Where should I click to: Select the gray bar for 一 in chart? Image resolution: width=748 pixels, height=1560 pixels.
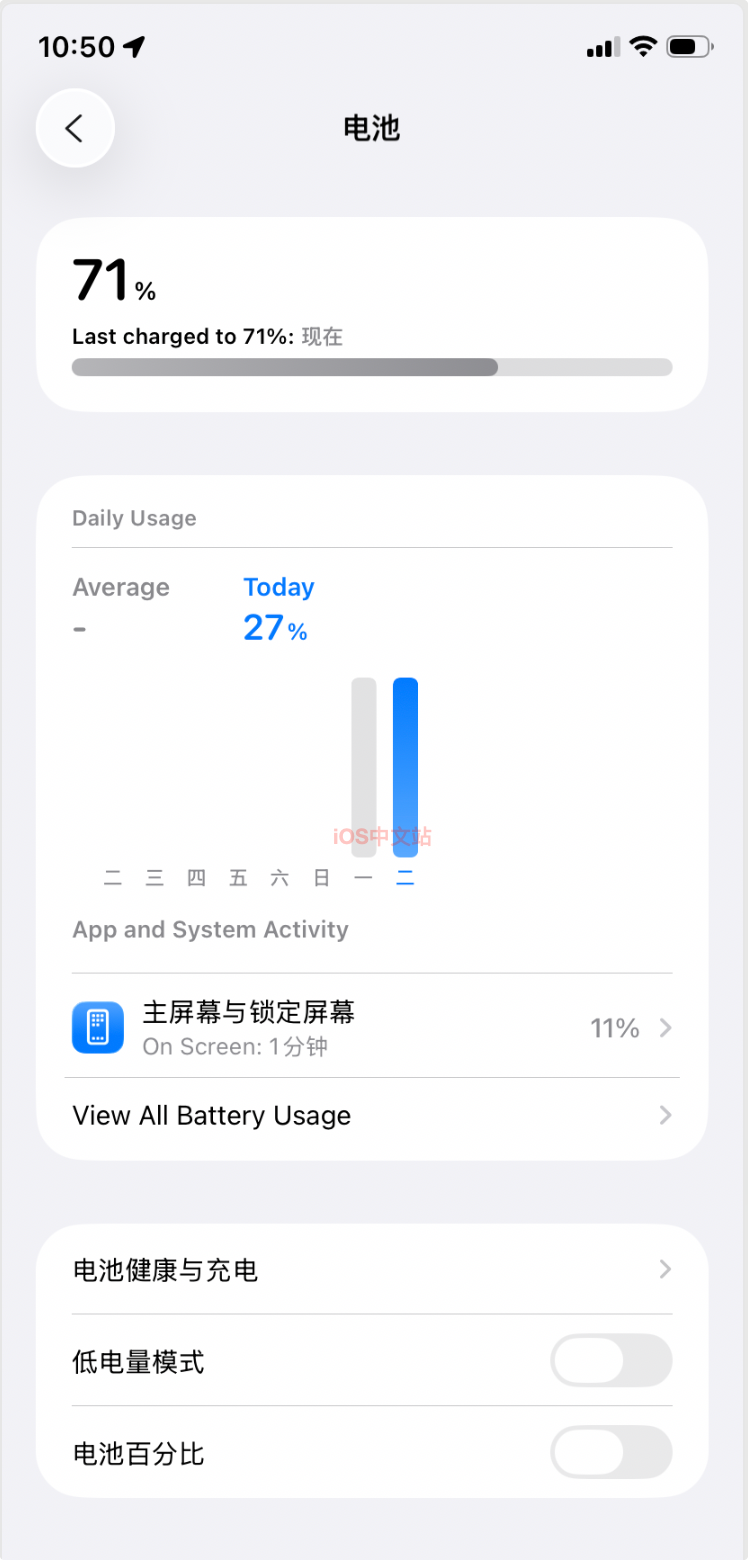(364, 767)
